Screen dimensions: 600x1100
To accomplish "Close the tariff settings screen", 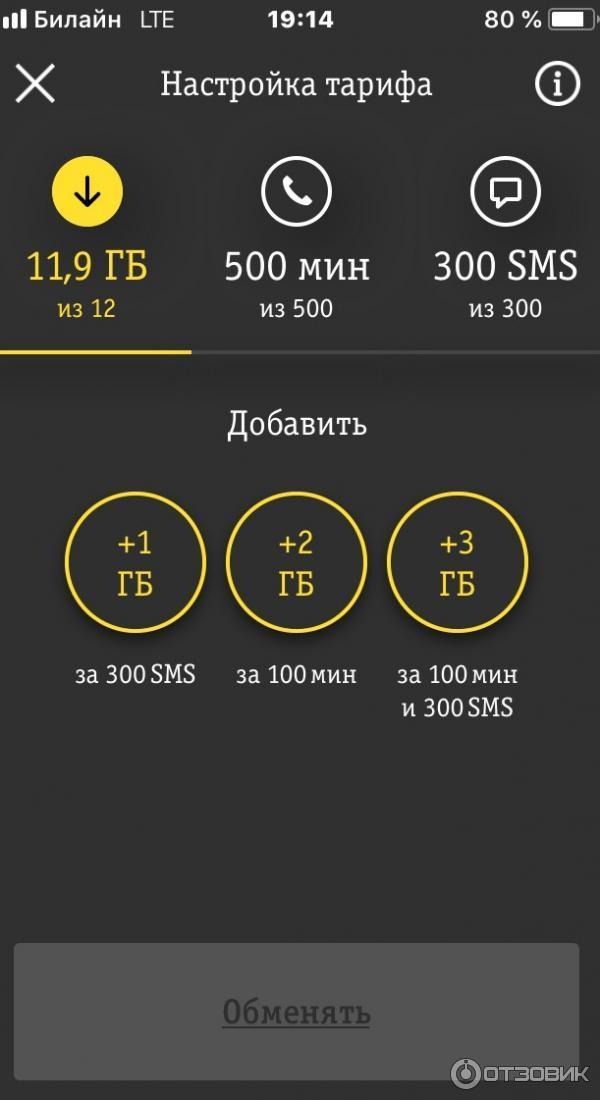I will (36, 84).
